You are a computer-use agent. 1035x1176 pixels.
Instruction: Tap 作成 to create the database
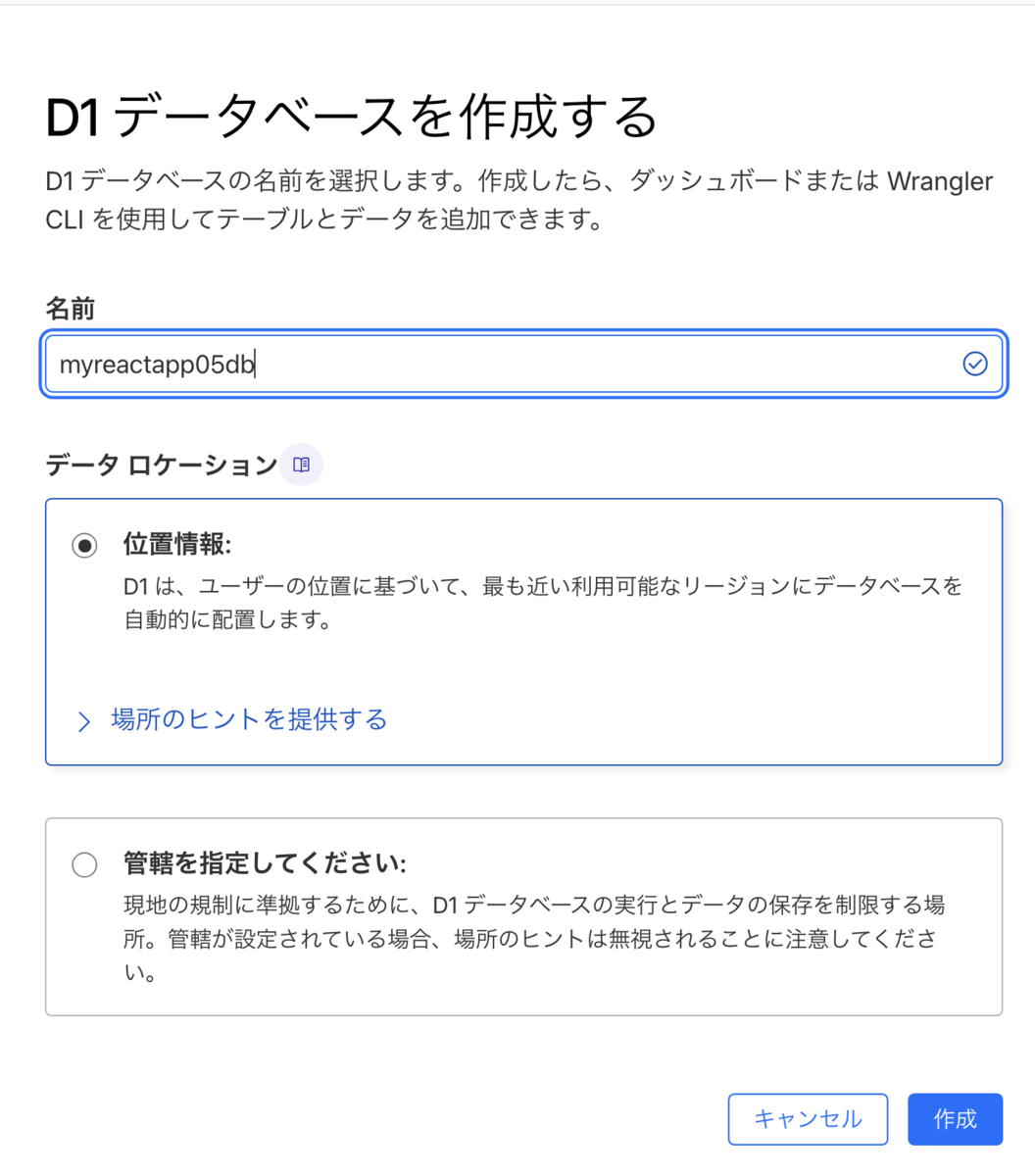point(955,1119)
